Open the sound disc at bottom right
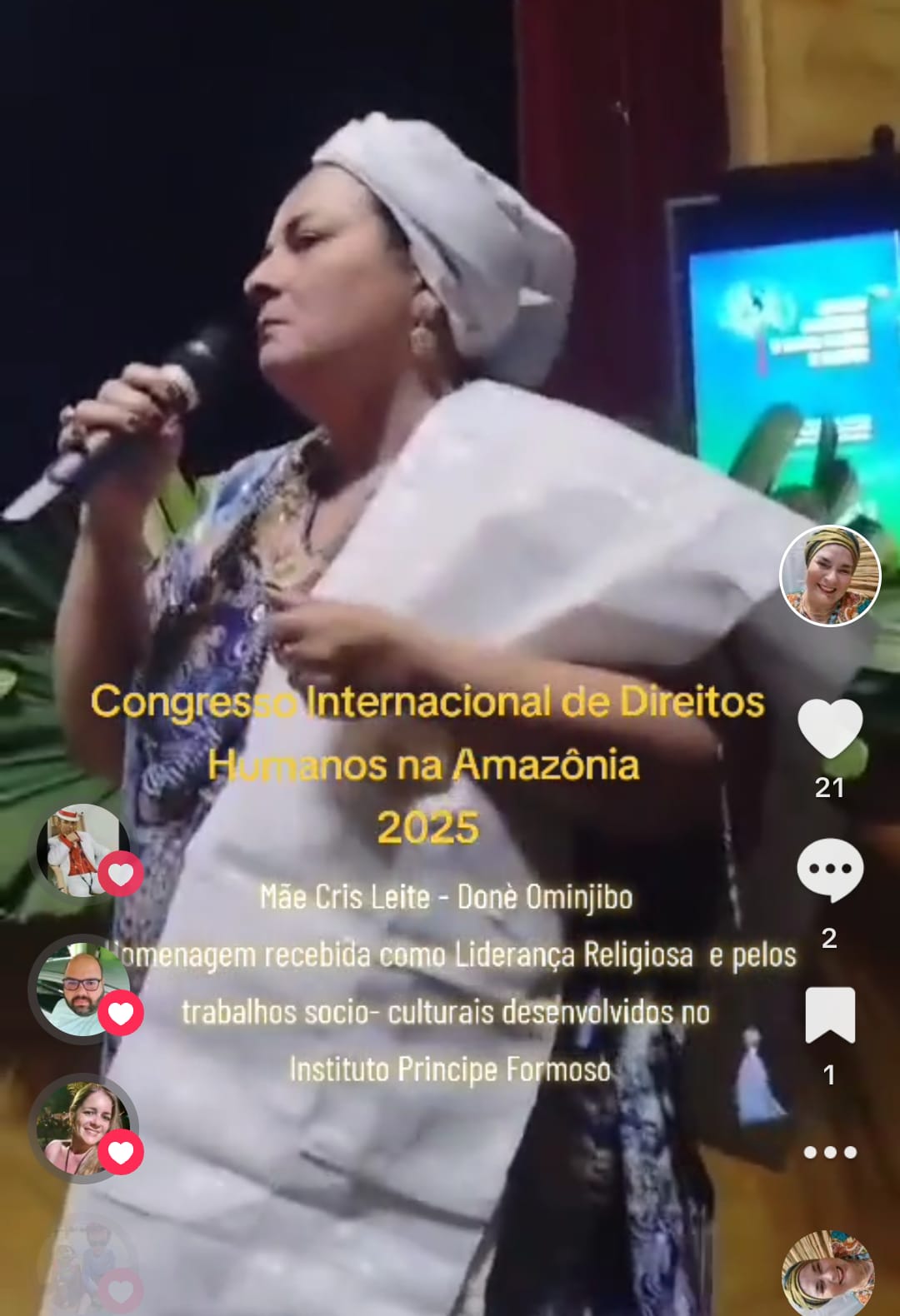 click(x=827, y=1274)
